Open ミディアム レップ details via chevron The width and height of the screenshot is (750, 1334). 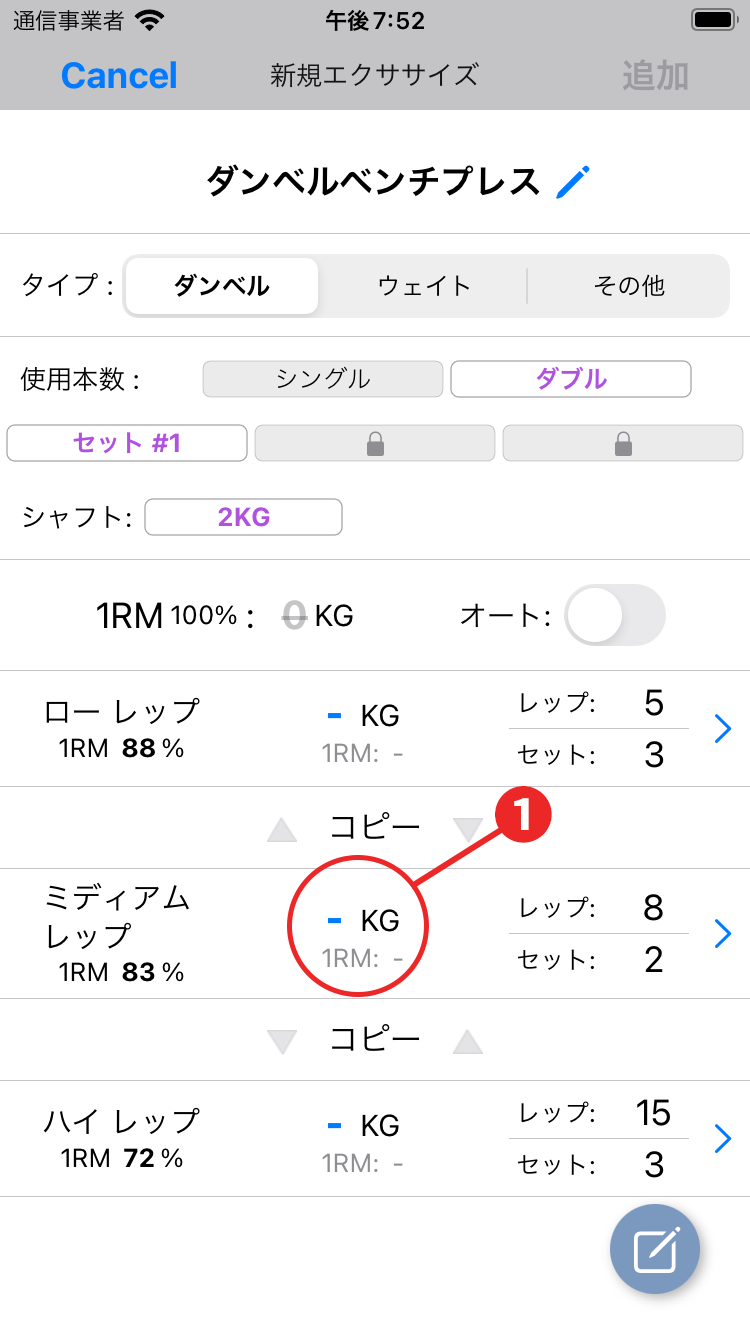tap(724, 934)
